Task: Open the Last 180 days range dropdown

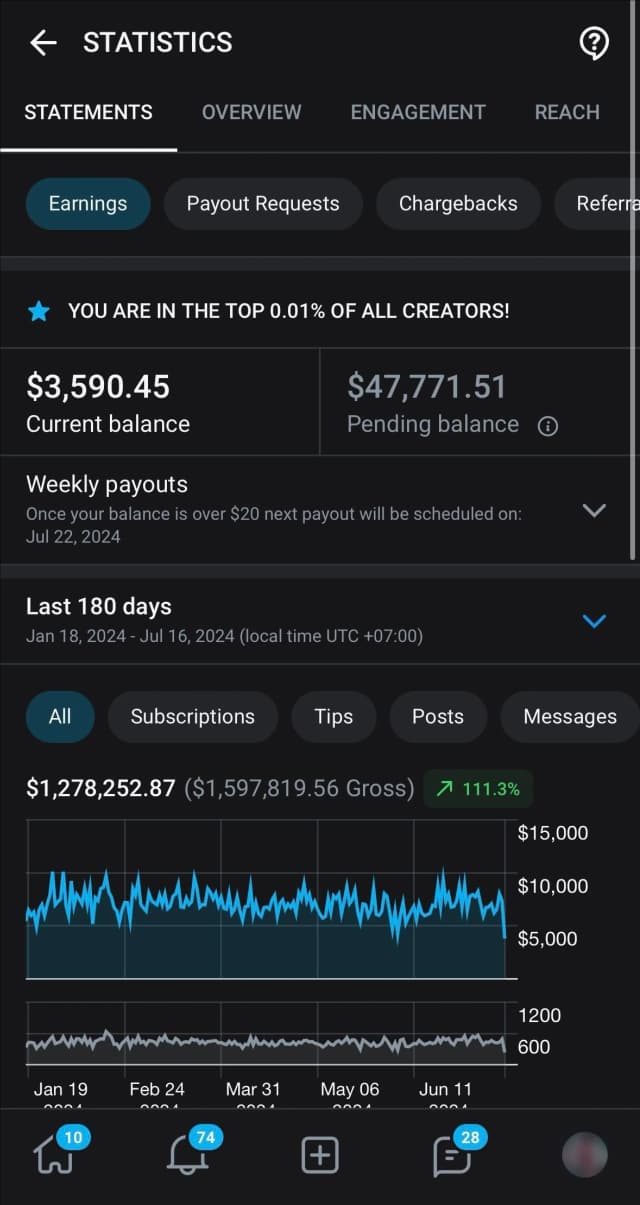Action: (x=594, y=621)
